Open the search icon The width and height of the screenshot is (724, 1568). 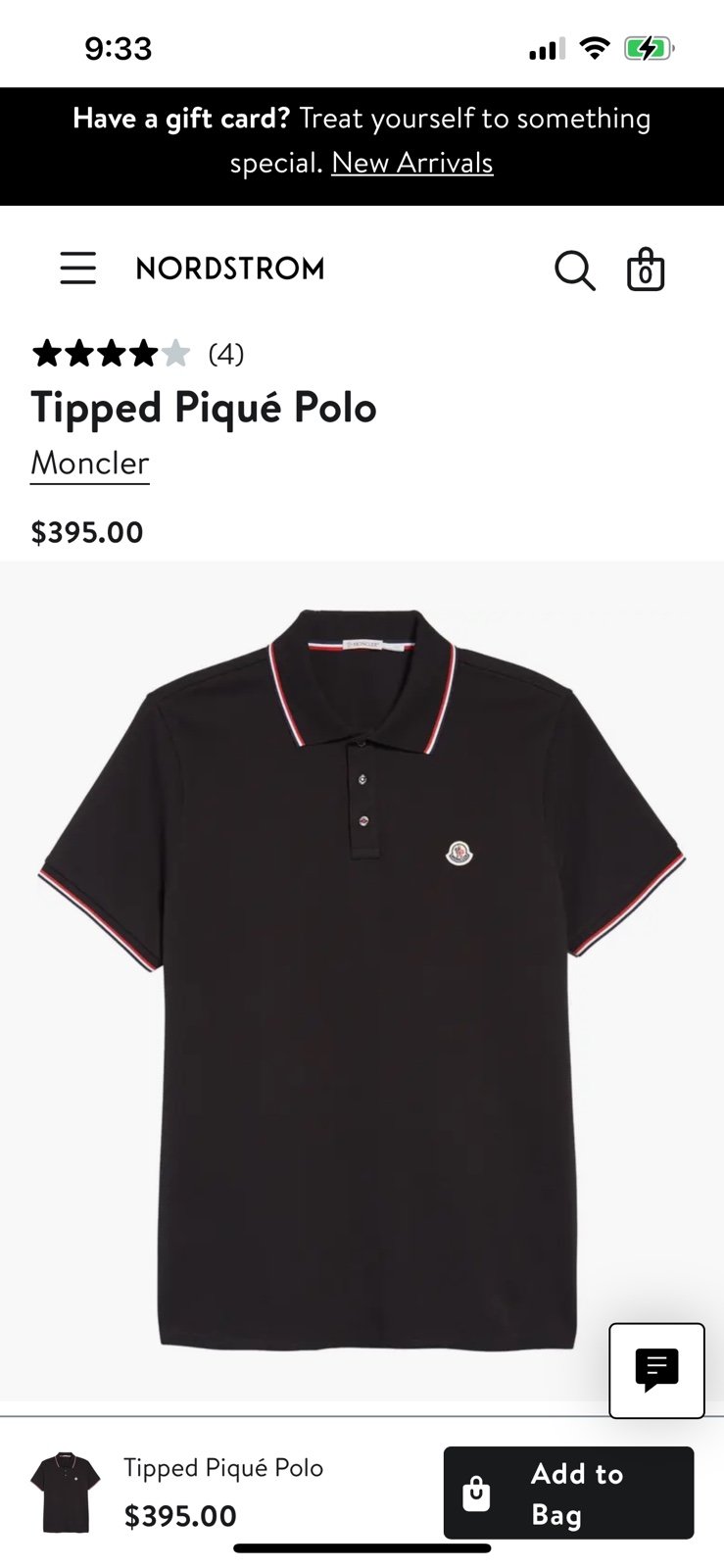[x=575, y=270]
